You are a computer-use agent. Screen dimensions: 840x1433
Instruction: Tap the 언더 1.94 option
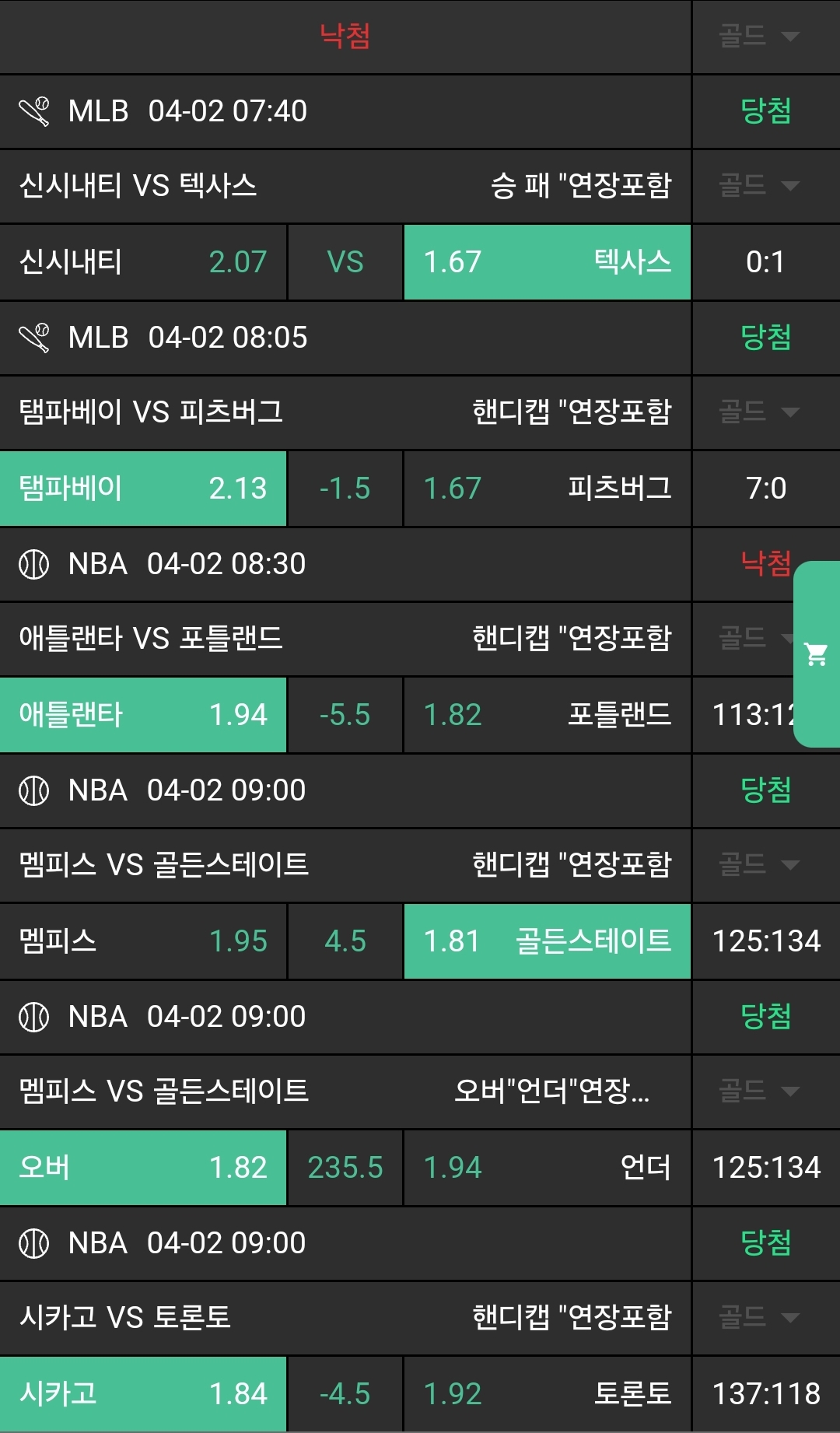pos(547,1168)
